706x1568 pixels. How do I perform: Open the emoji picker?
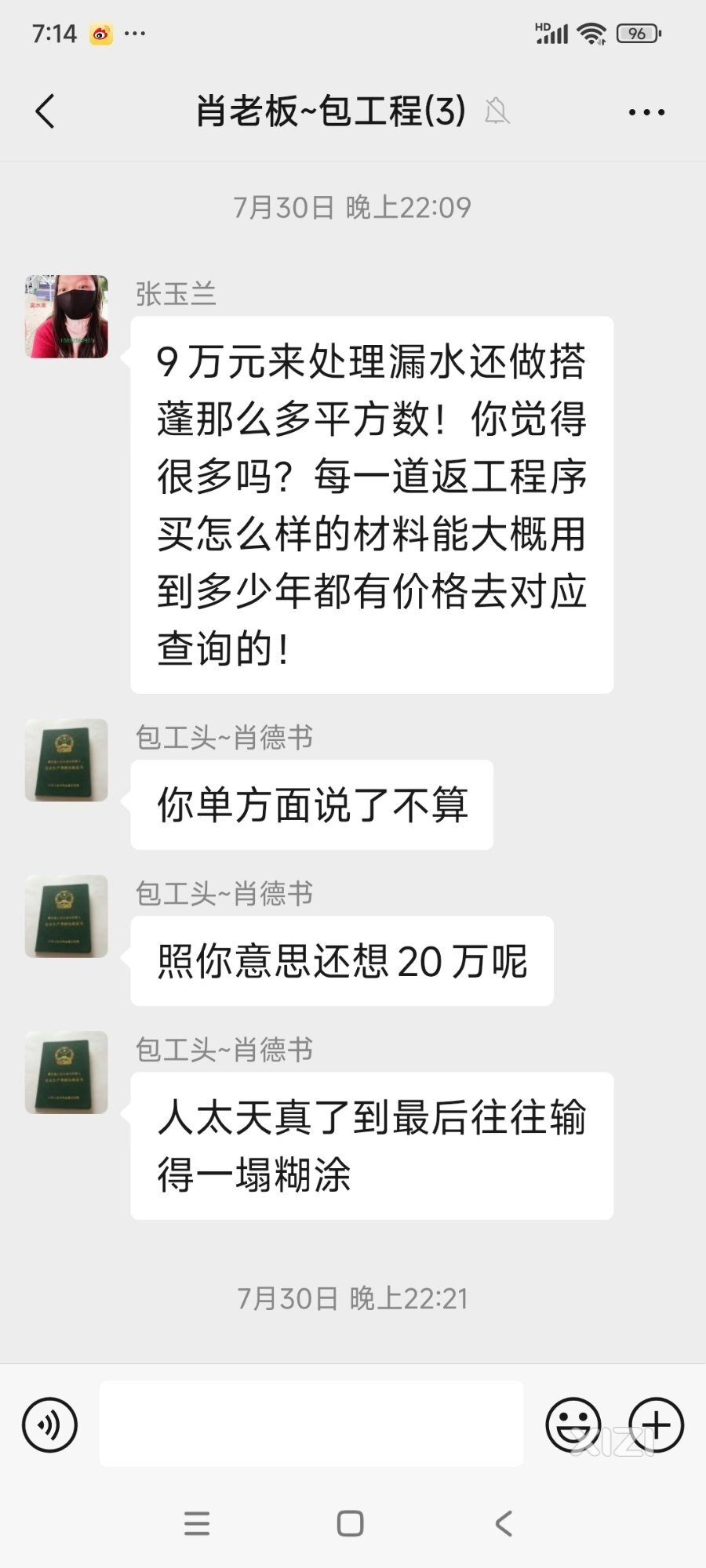click(x=573, y=1425)
